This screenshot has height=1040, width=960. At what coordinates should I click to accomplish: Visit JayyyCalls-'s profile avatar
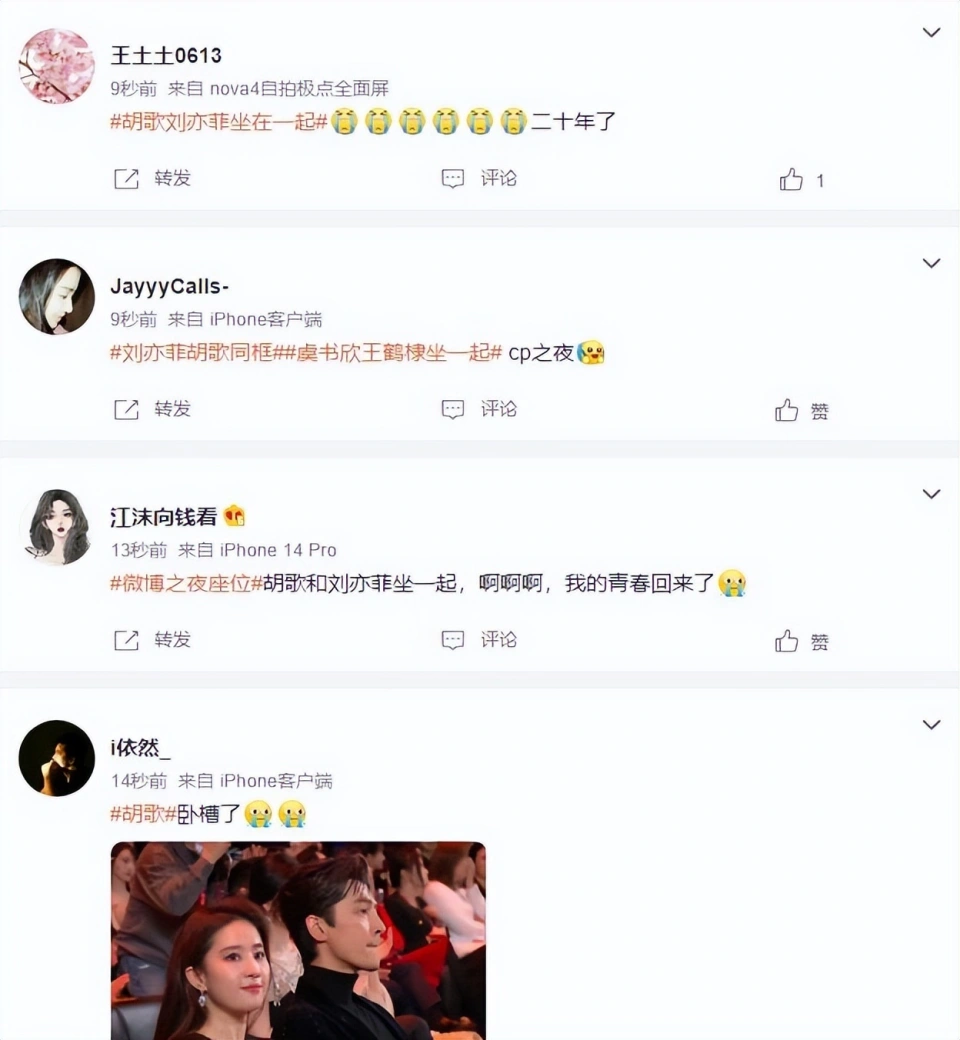point(56,297)
